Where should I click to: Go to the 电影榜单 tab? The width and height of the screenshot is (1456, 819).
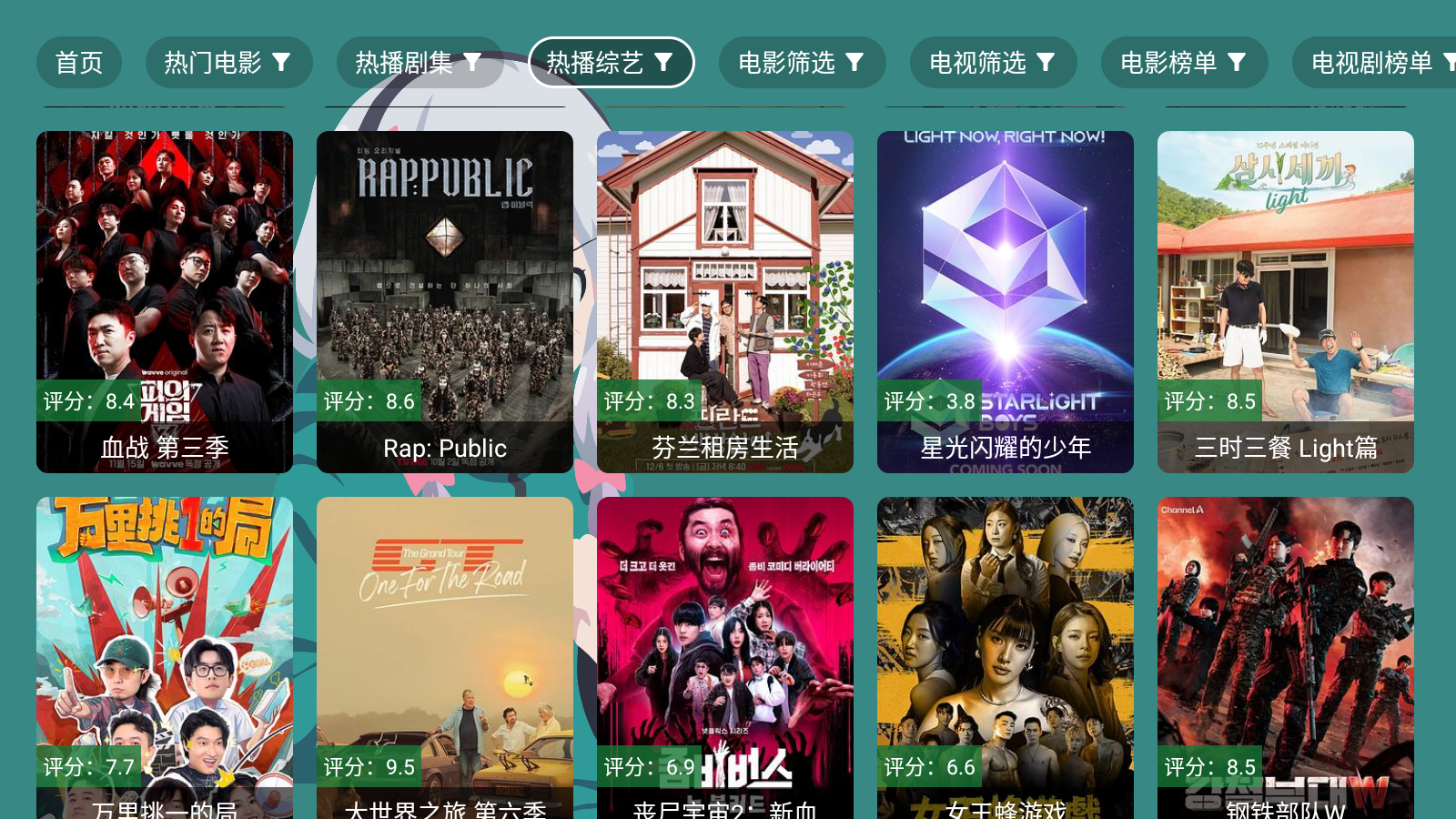click(x=1184, y=63)
